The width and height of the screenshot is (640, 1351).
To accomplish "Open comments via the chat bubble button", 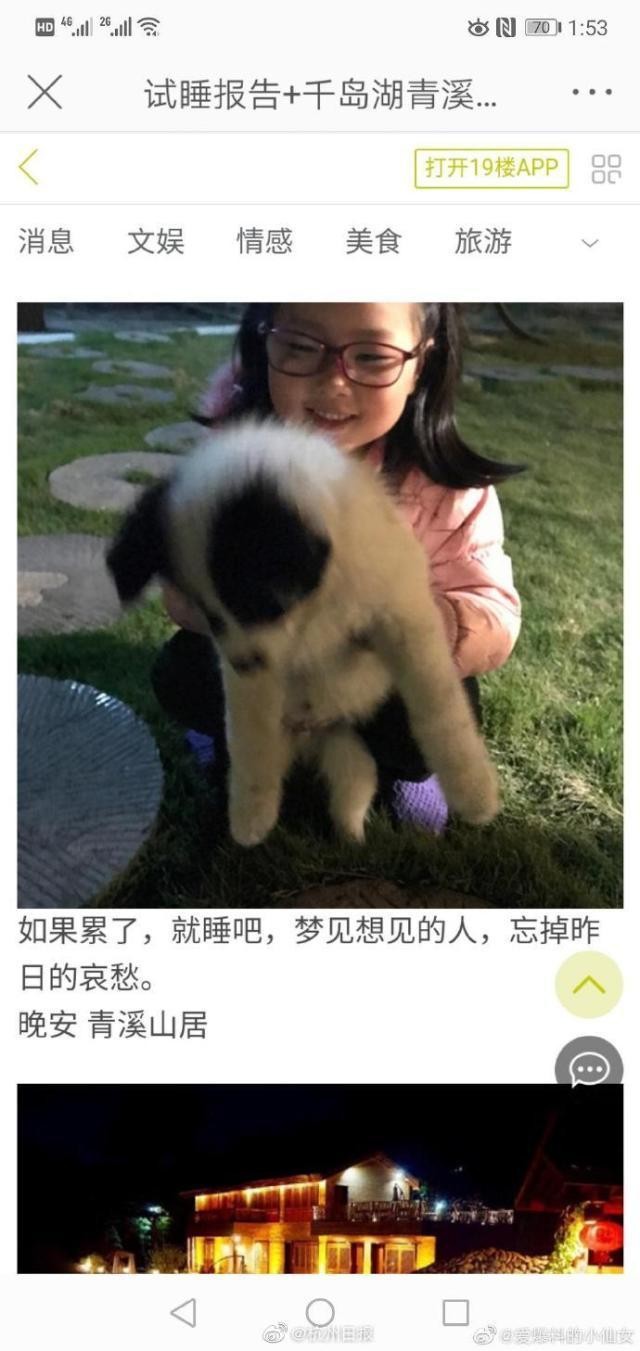I will click(588, 1068).
